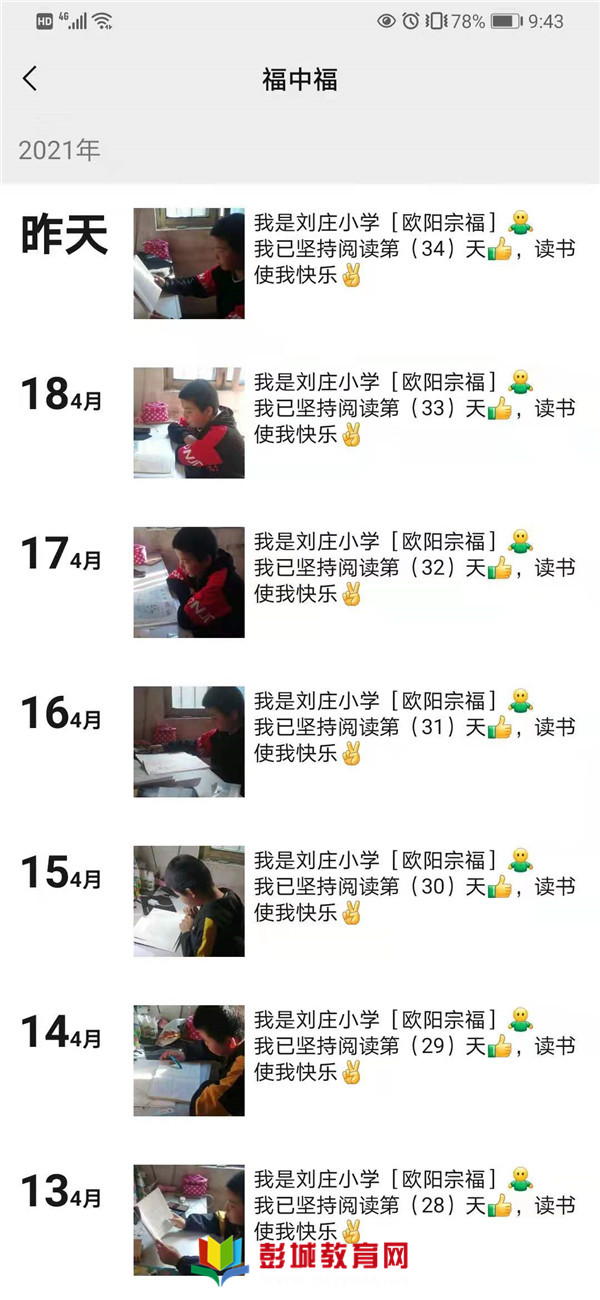View the April 15 post photo
The height and width of the screenshot is (1300, 600).
click(189, 902)
